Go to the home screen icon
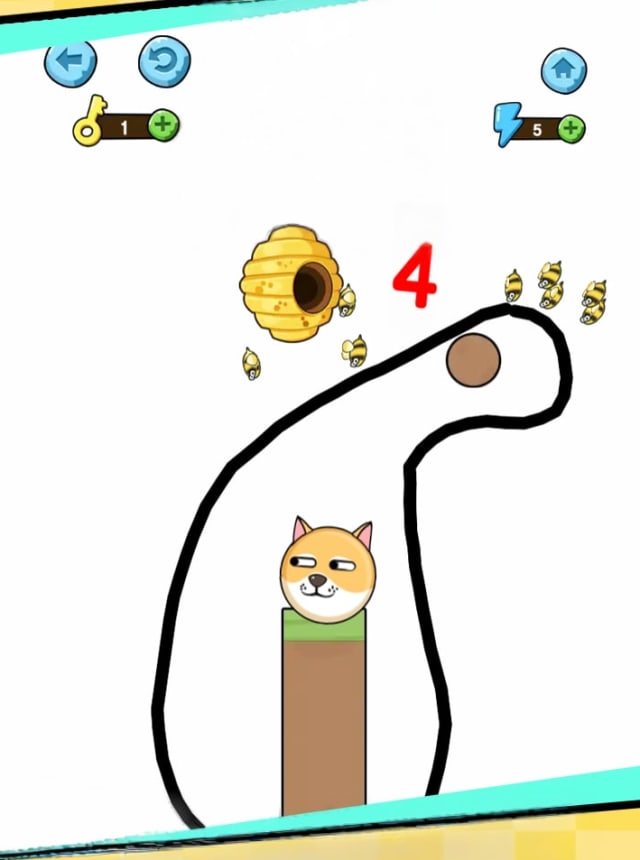The image size is (640, 860). click(x=564, y=70)
